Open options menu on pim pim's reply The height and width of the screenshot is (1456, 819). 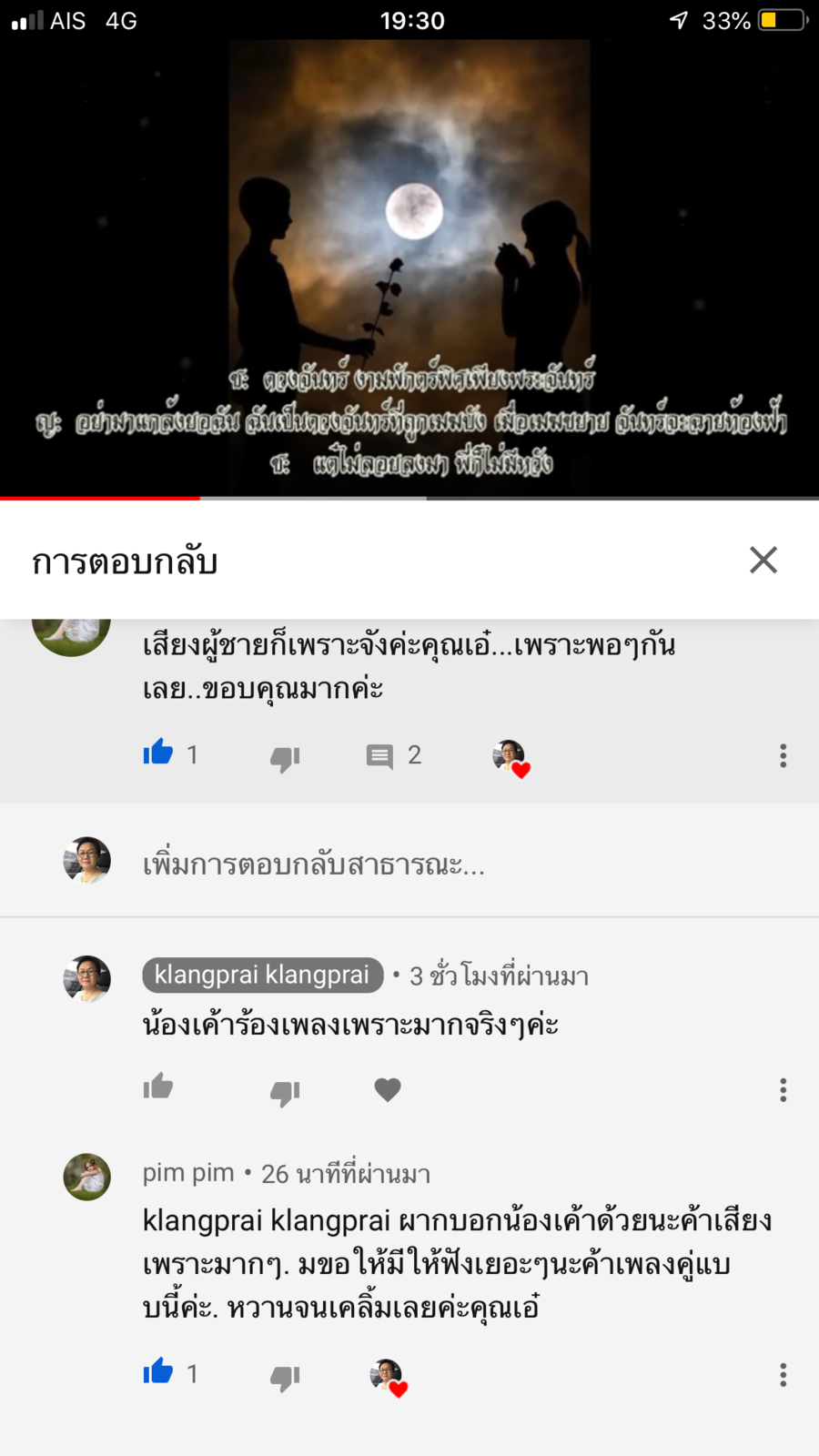783,1374
